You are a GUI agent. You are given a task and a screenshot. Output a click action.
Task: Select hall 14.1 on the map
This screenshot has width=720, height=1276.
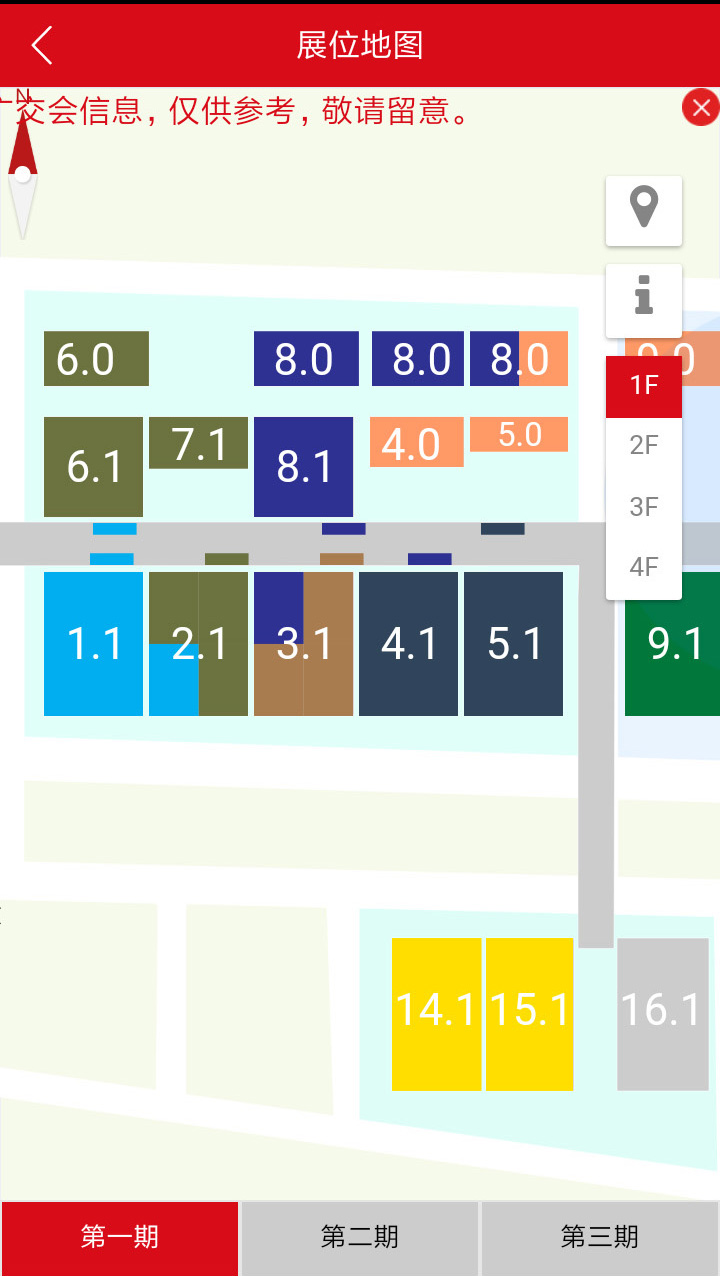tap(436, 1013)
